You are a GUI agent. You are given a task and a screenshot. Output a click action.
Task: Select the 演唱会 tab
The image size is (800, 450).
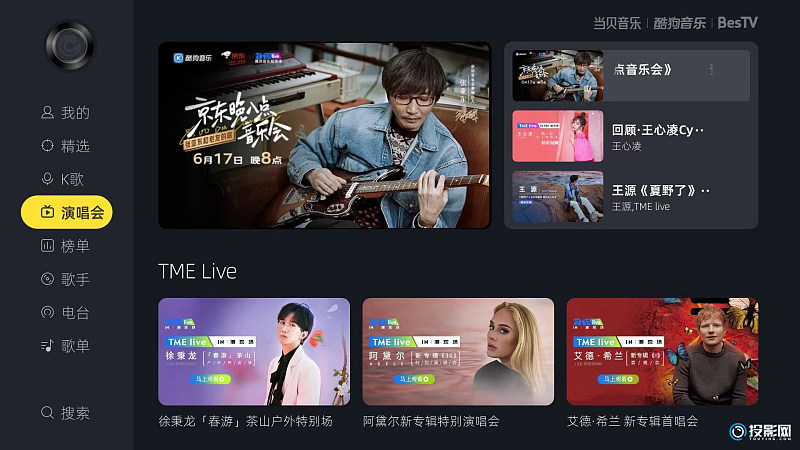tap(67, 212)
